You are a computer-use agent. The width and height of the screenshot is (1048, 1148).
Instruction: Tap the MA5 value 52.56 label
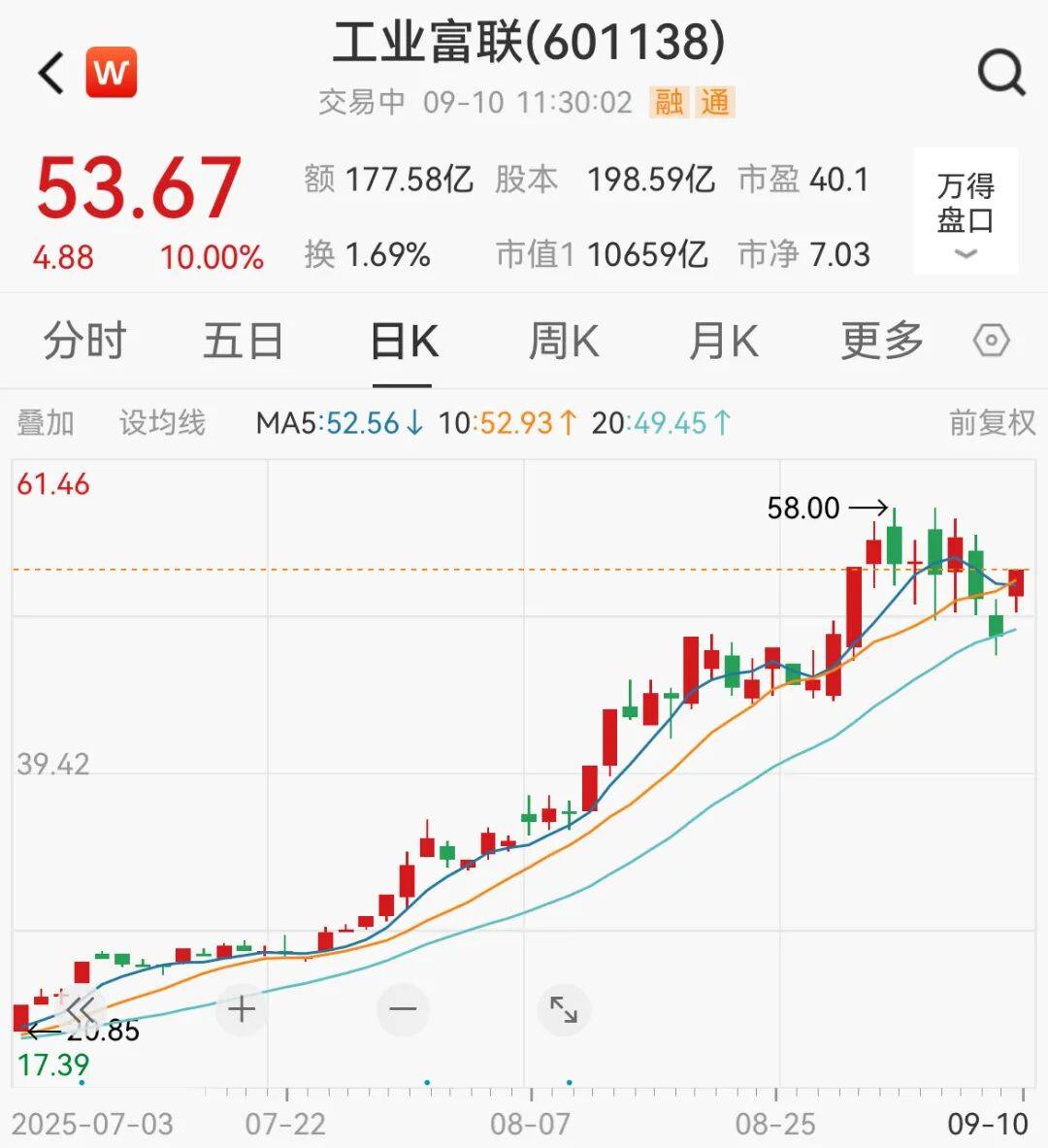pyautogui.click(x=365, y=423)
